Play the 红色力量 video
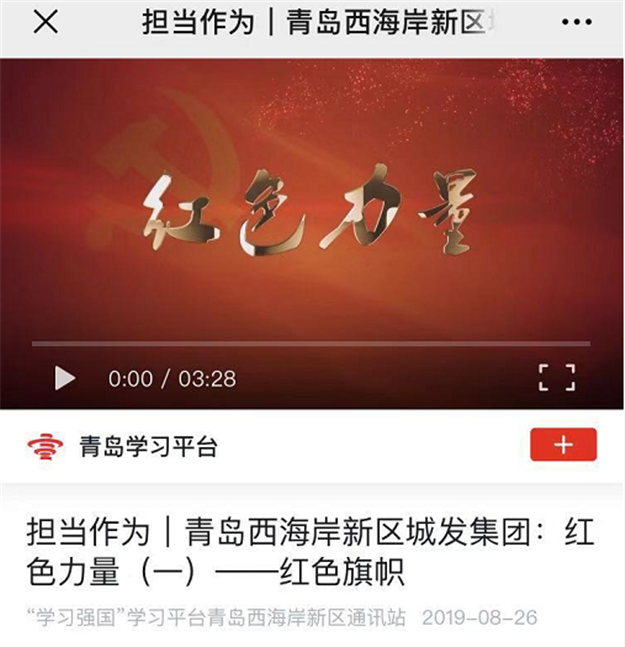The width and height of the screenshot is (625, 647). pos(65,378)
